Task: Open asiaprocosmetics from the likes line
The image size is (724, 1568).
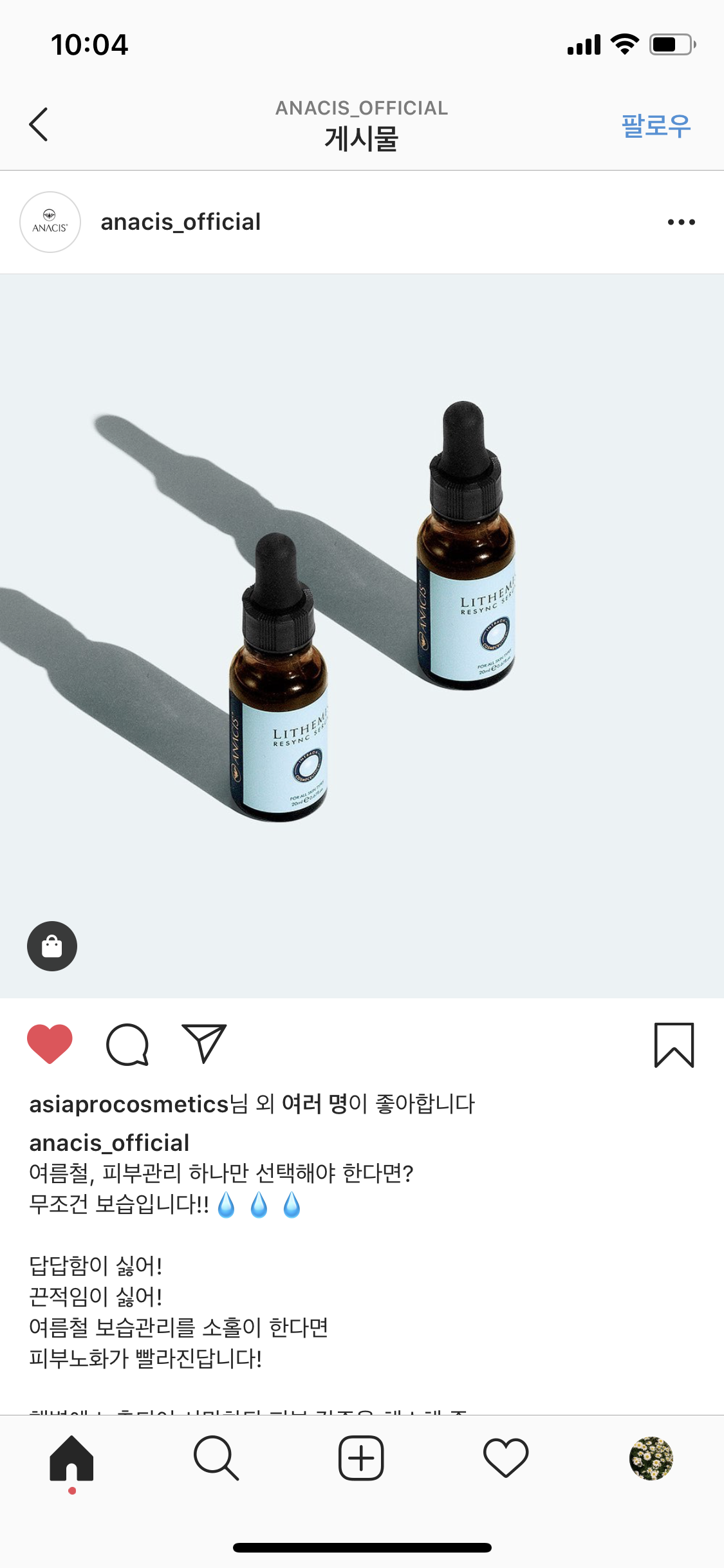Action: click(x=129, y=1104)
